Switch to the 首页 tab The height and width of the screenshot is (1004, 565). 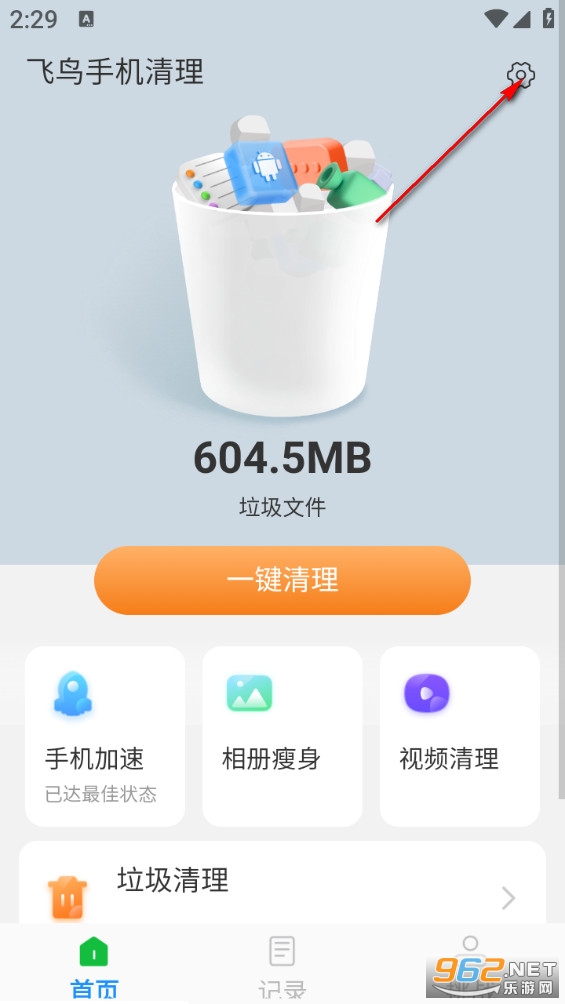(94, 967)
